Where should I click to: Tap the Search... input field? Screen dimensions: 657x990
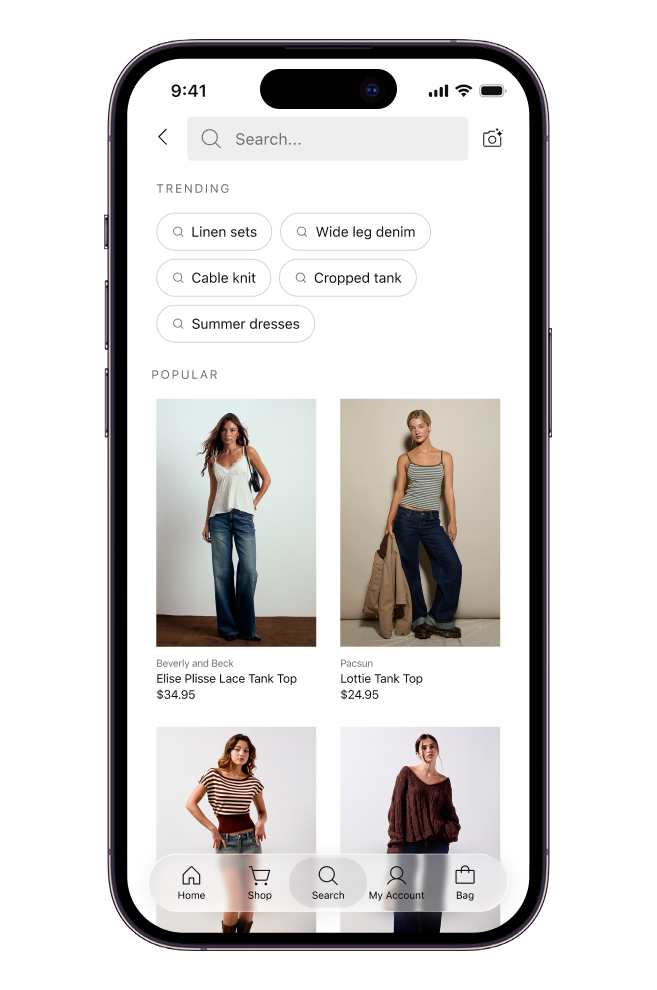click(328, 139)
